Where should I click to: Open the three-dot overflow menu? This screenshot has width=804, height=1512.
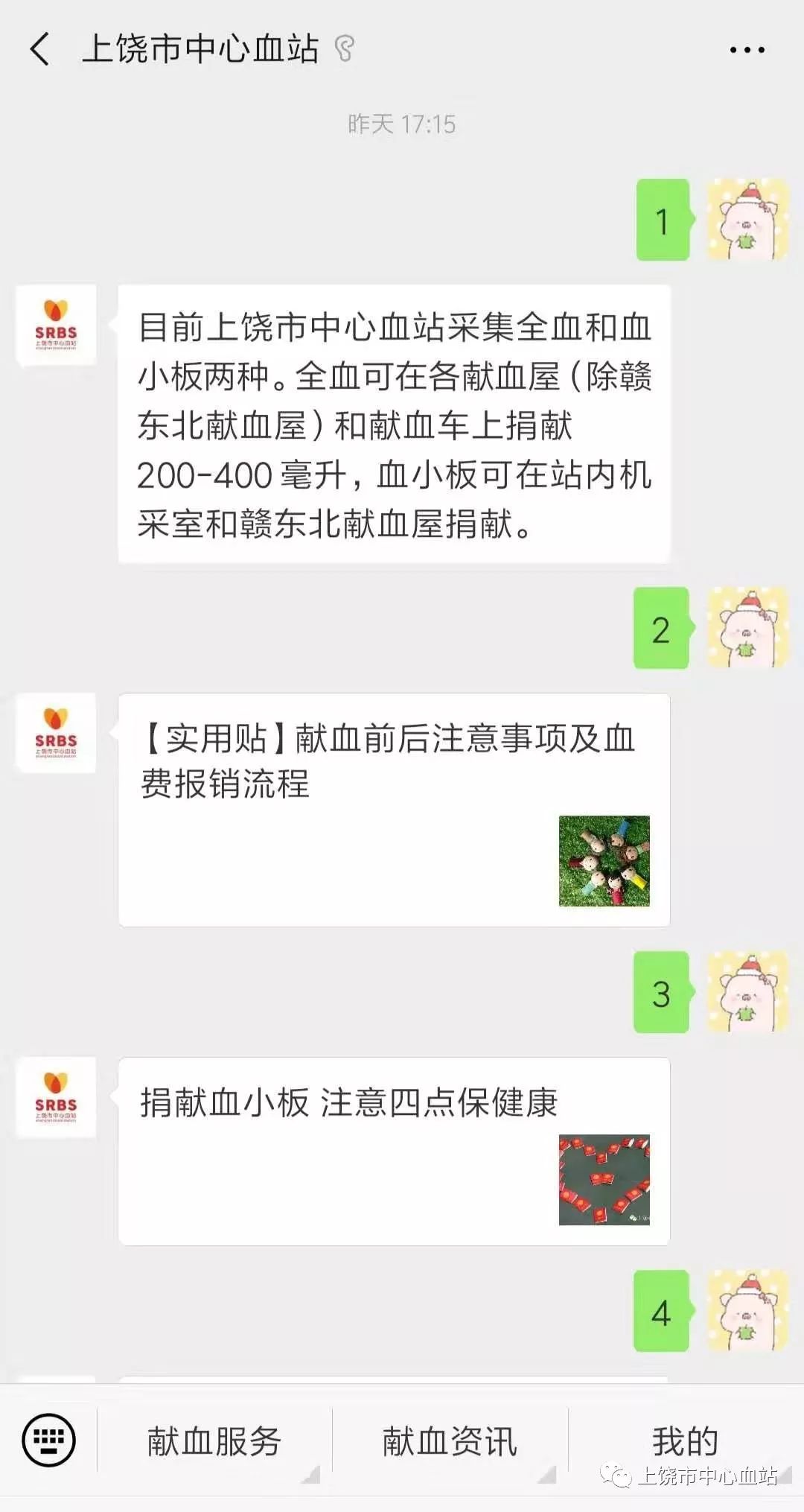pos(747,50)
